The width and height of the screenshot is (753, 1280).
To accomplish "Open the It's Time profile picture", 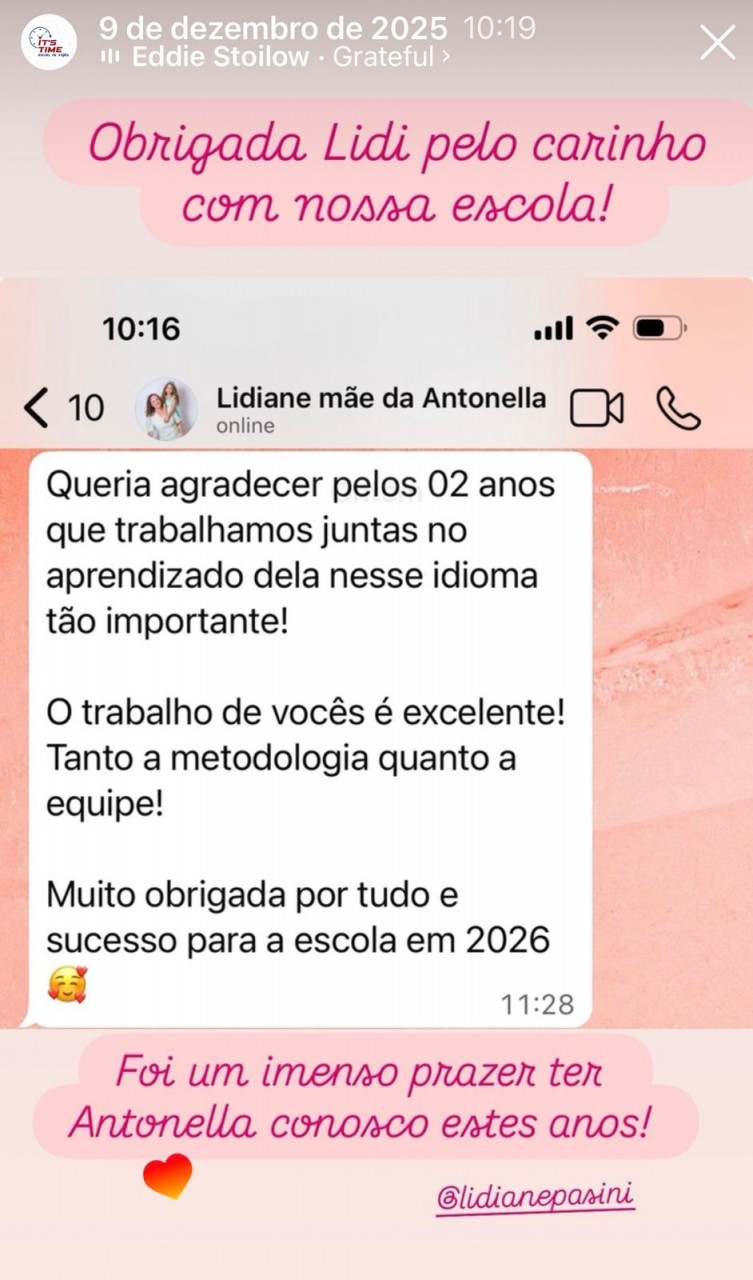I will [49, 42].
